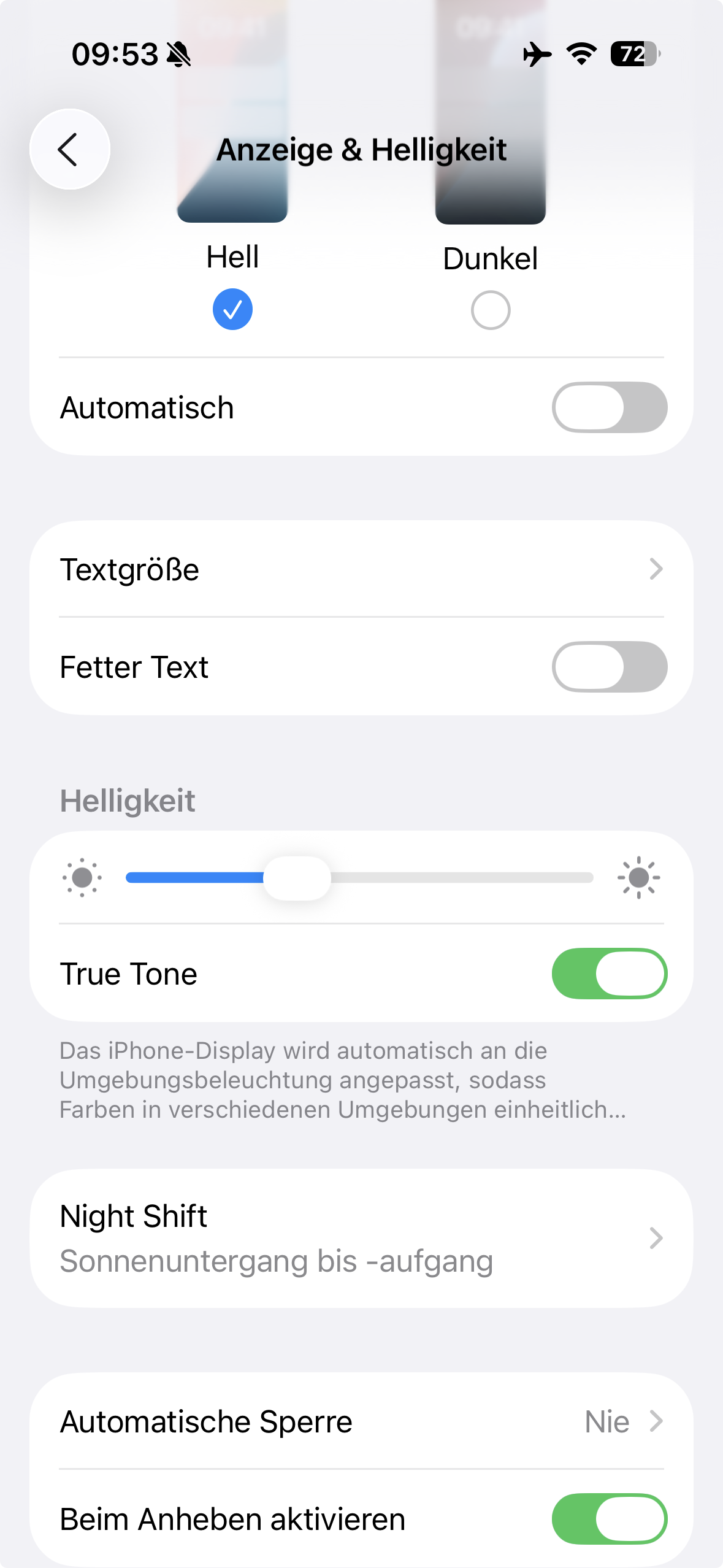The width and height of the screenshot is (723, 1568).
Task: Open Automatische Sperre options
Action: tap(361, 1421)
